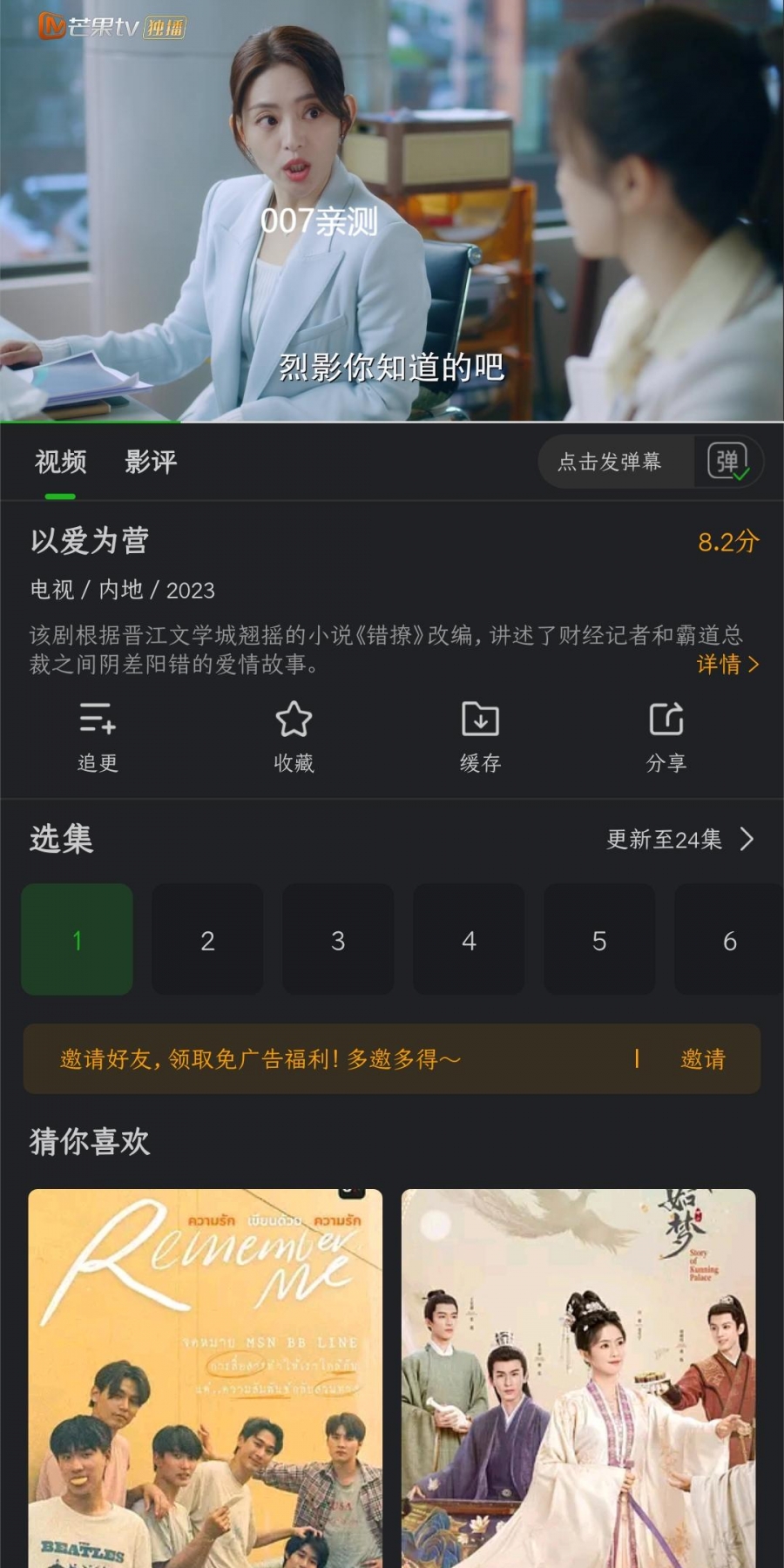Switch to the 影评 tab

(151, 462)
